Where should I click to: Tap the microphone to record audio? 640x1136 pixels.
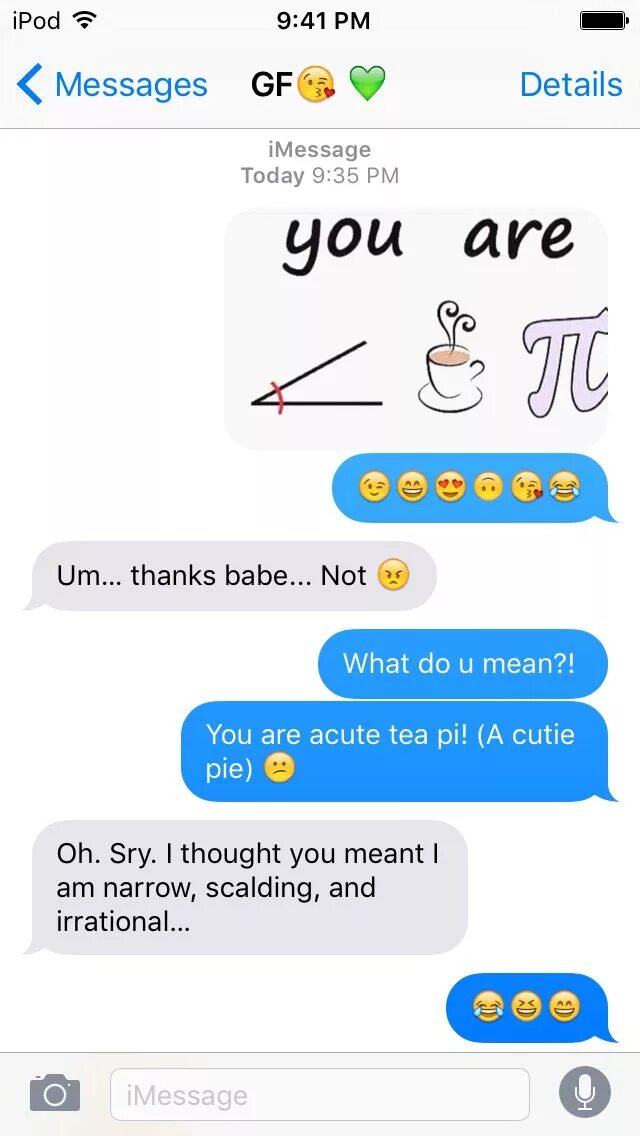[584, 1094]
